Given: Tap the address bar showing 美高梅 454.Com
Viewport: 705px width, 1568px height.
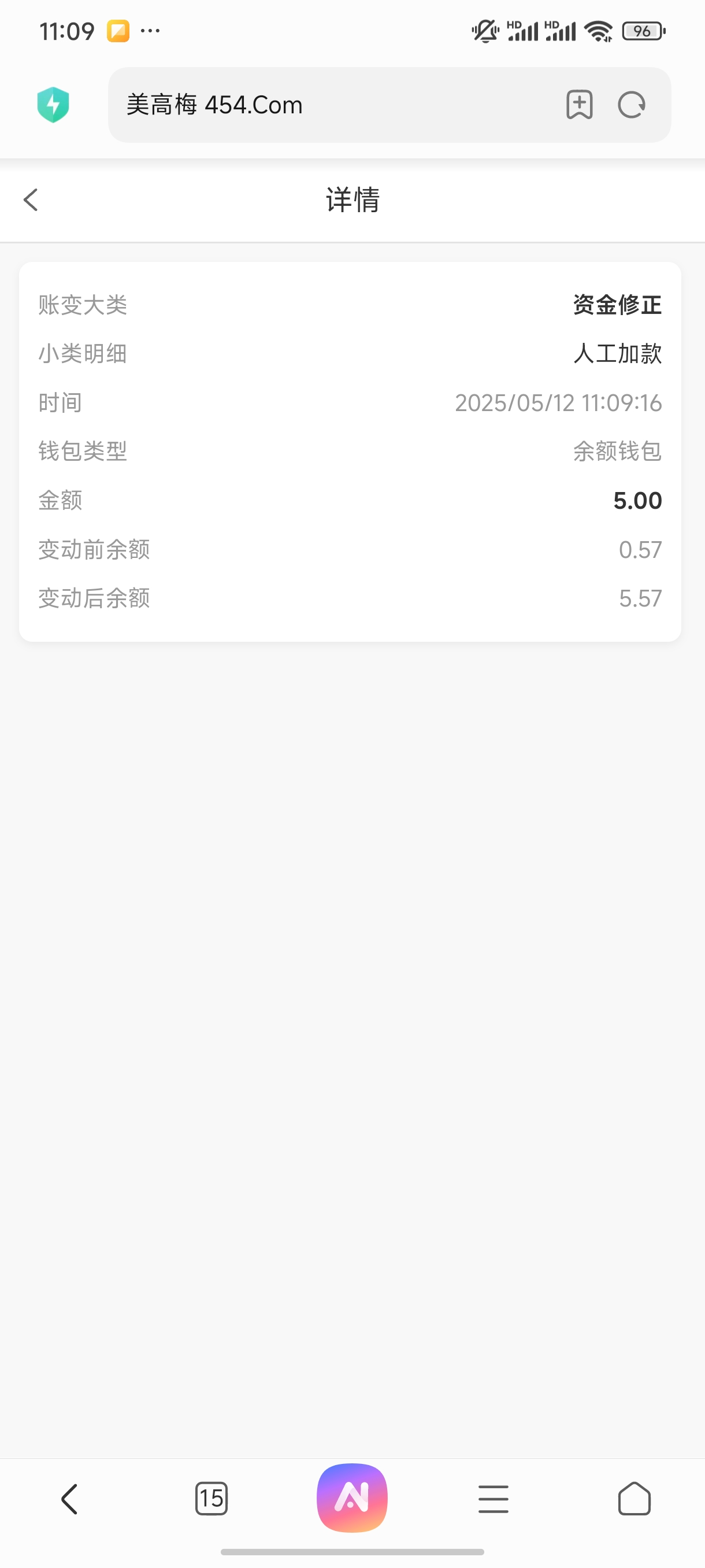Looking at the screenshot, I should pyautogui.click(x=328, y=105).
